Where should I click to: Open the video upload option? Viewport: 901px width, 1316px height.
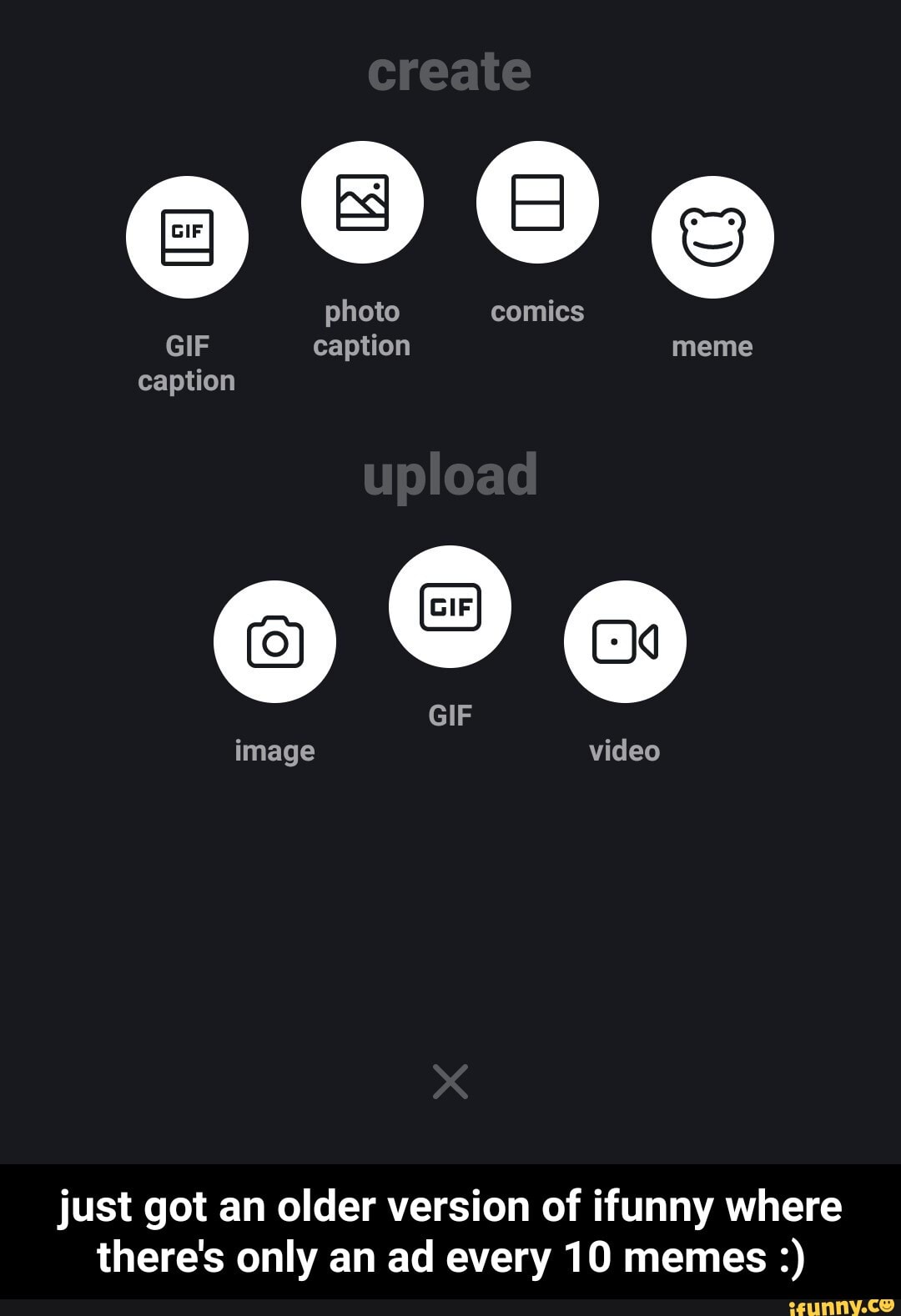pos(625,641)
